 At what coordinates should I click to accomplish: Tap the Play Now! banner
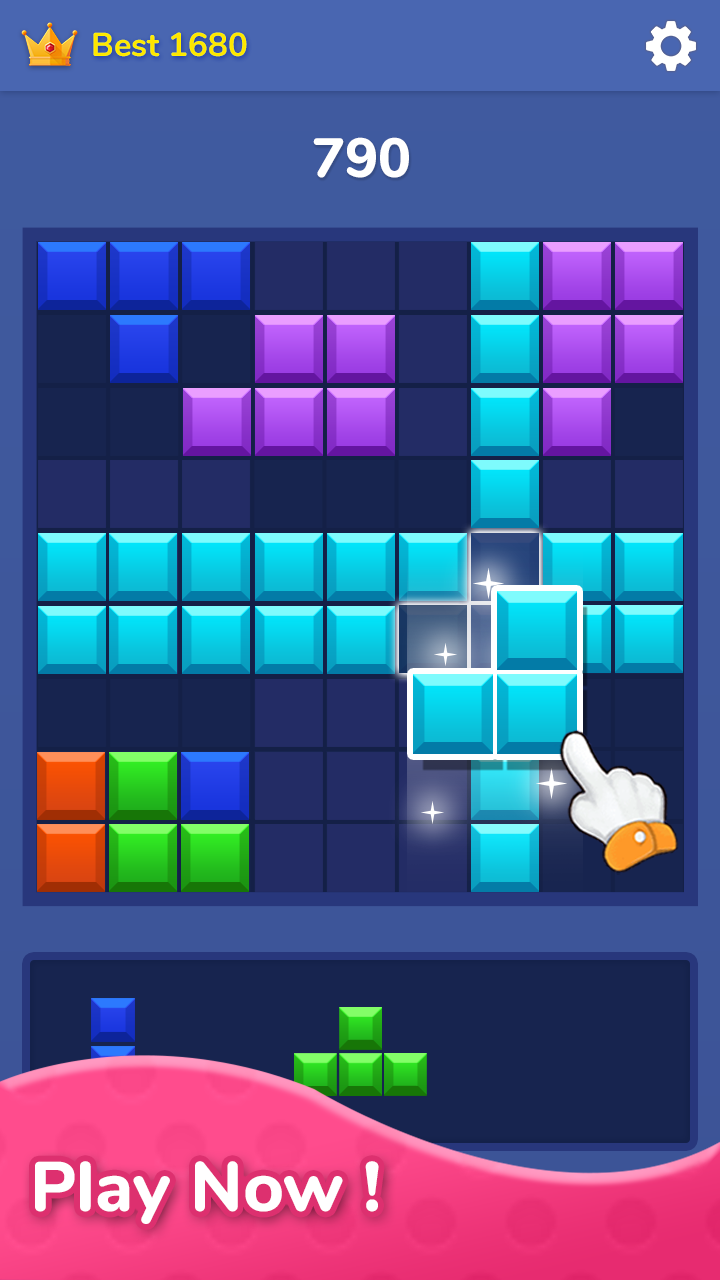[x=208, y=1187]
